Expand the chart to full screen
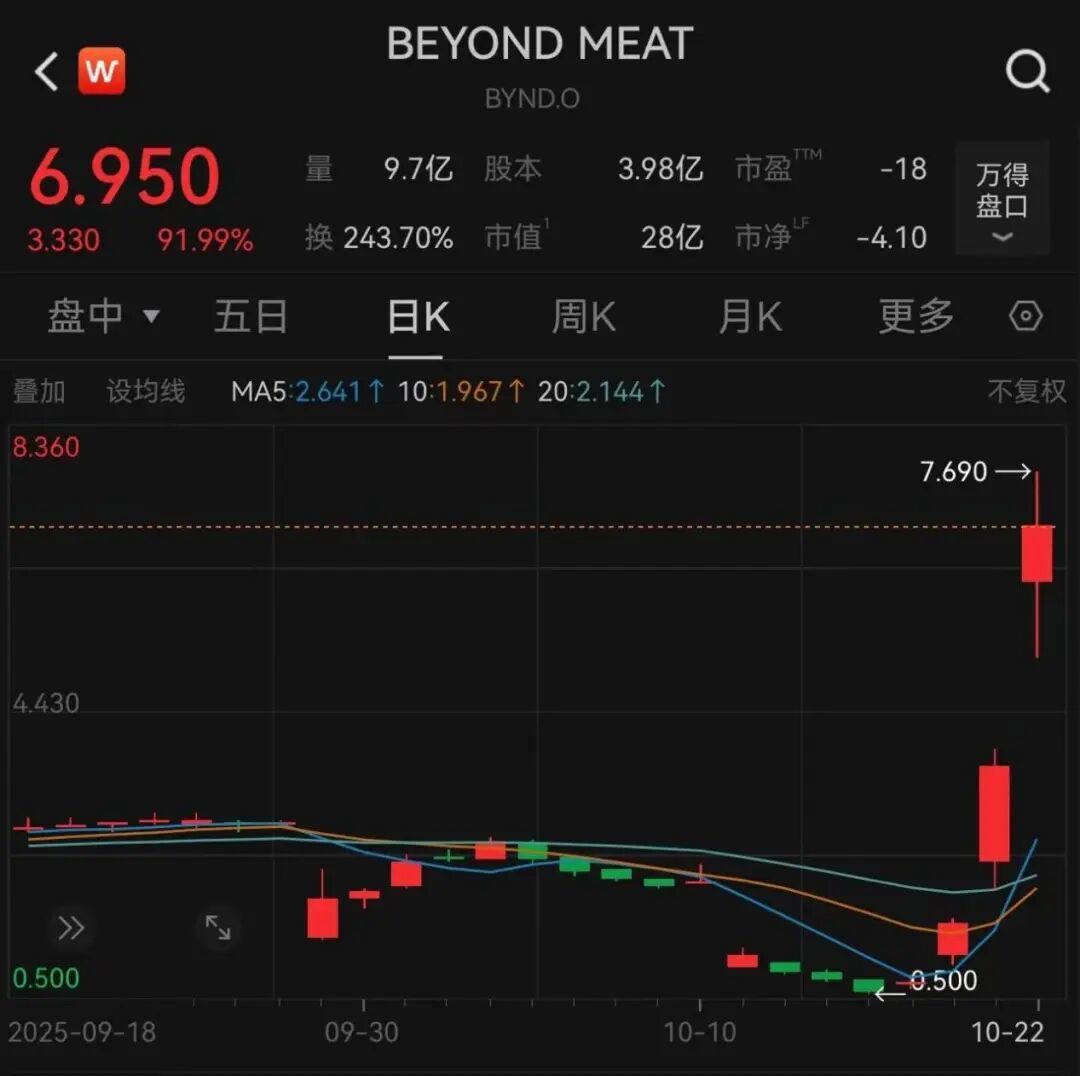 [x=218, y=928]
